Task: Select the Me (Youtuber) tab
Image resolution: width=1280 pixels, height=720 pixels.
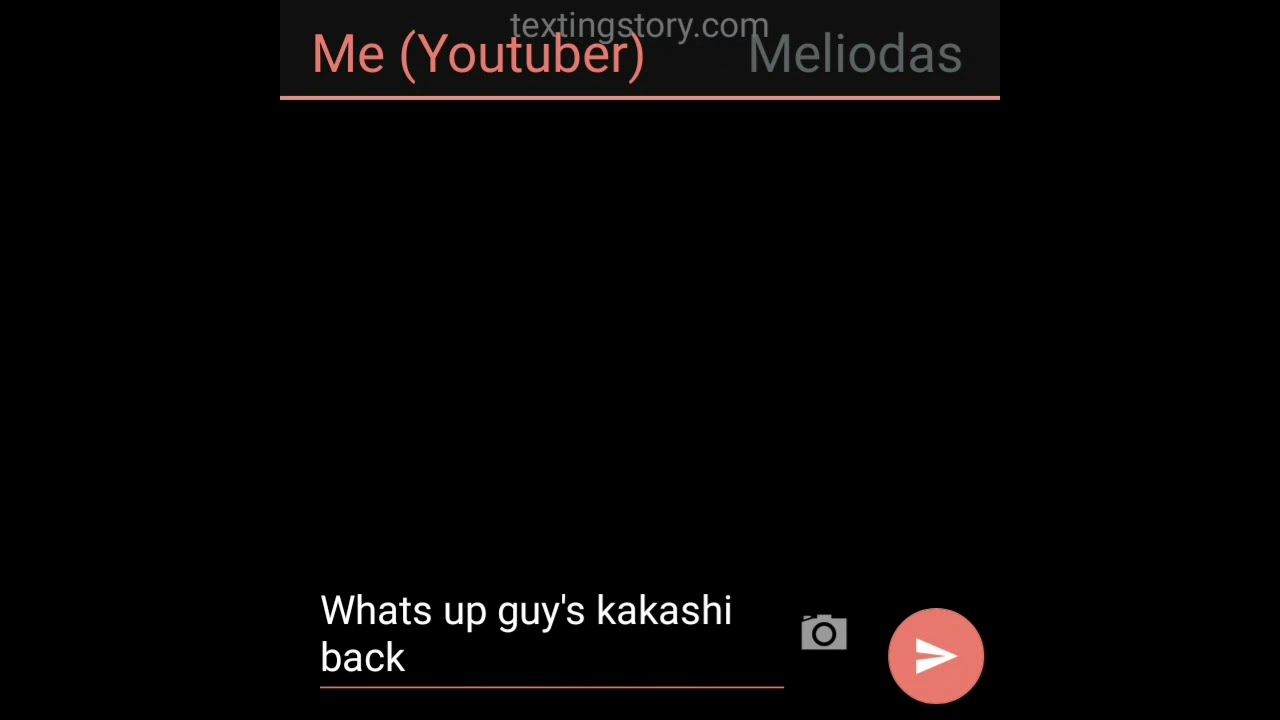Action: tap(478, 55)
